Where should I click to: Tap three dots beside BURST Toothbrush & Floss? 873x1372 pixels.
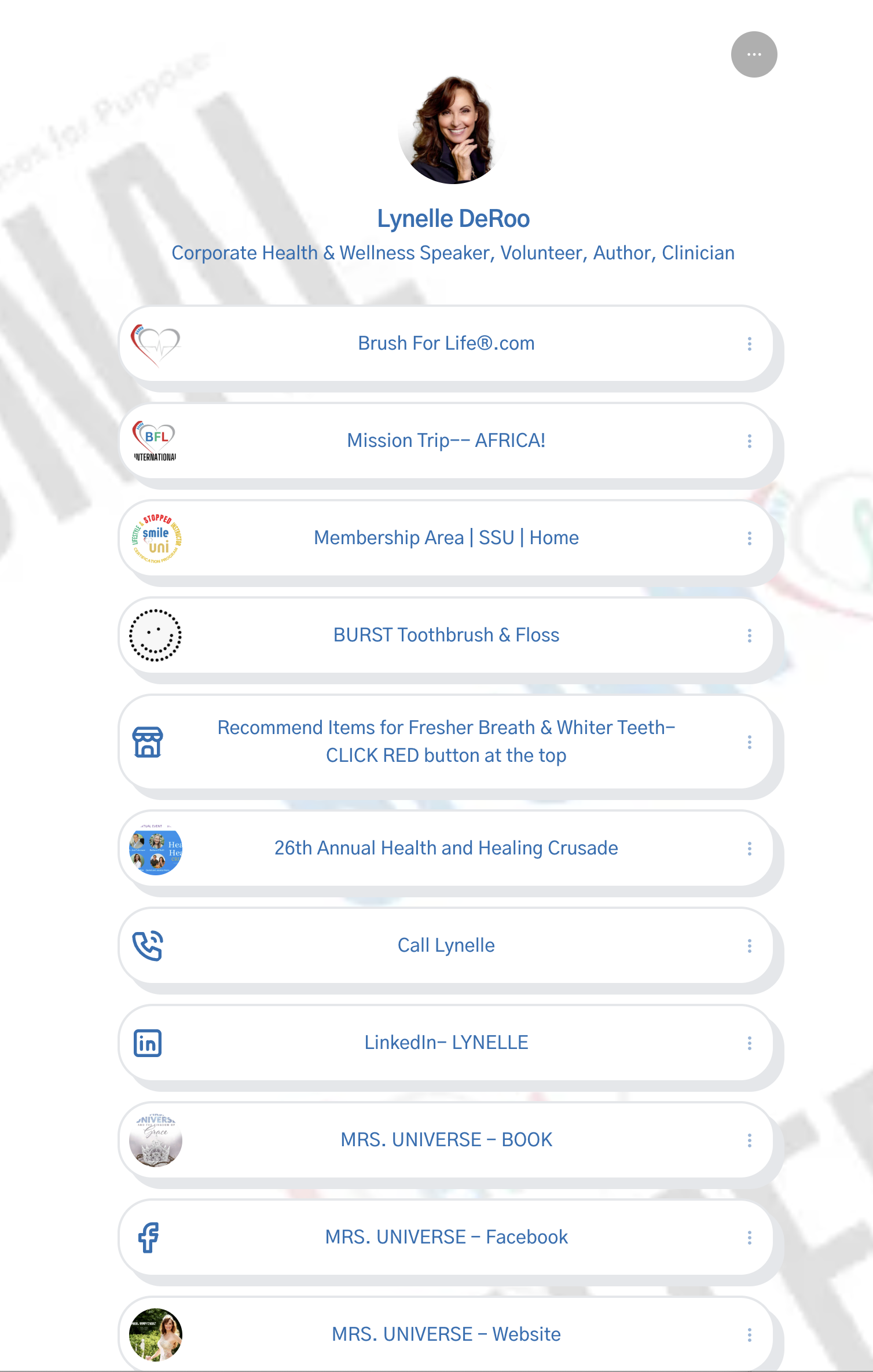point(749,636)
